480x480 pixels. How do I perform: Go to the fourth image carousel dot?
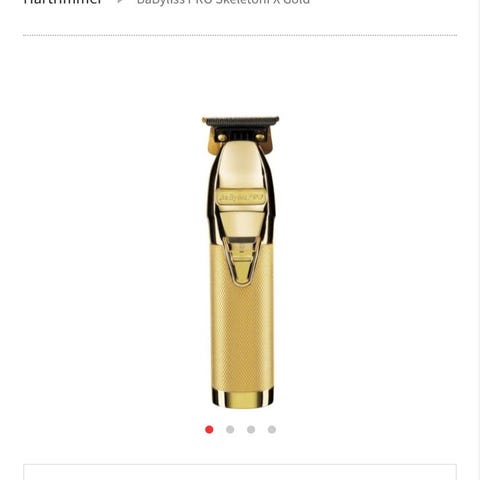(x=272, y=429)
